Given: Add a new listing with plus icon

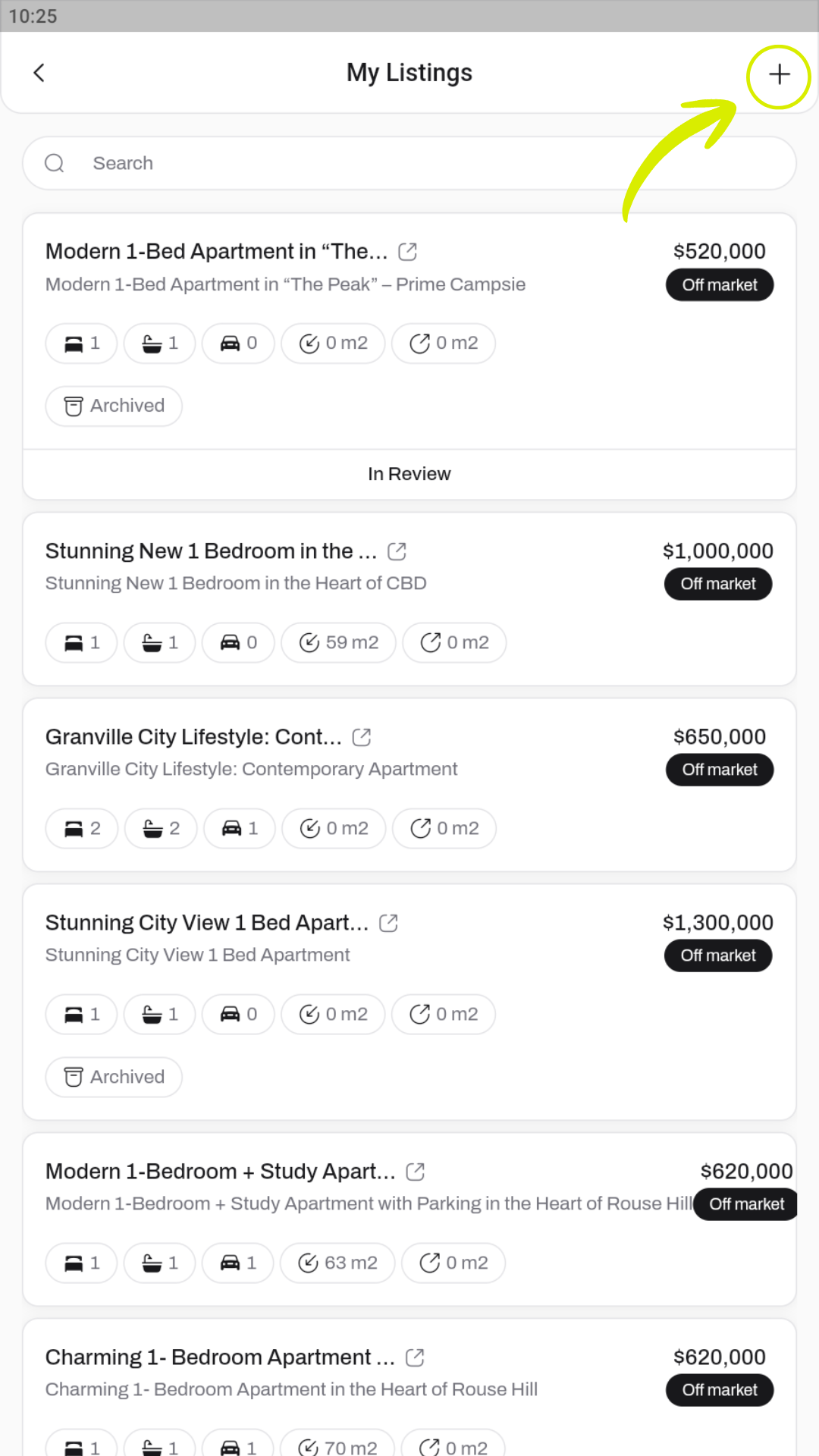Looking at the screenshot, I should point(779,74).
